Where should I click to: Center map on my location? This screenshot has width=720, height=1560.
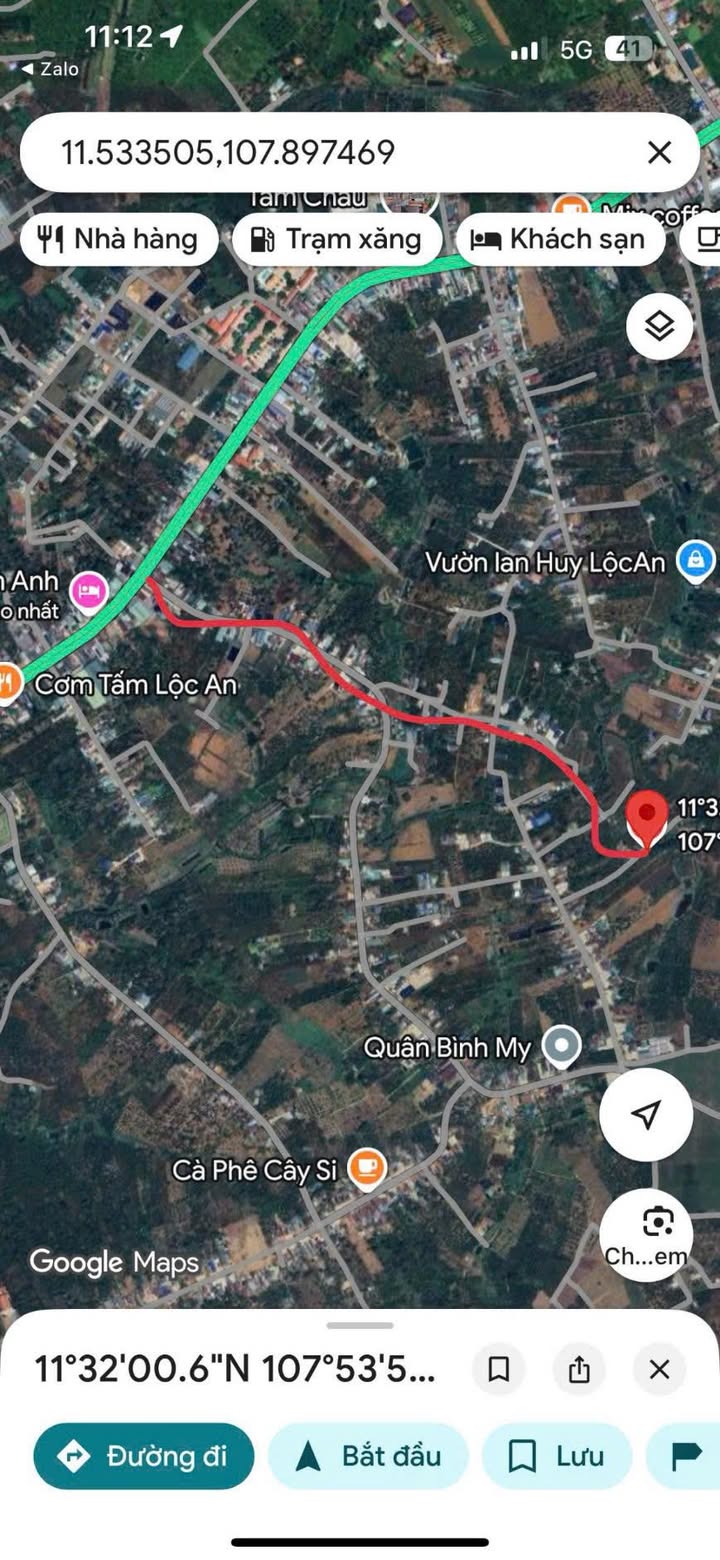(646, 1114)
